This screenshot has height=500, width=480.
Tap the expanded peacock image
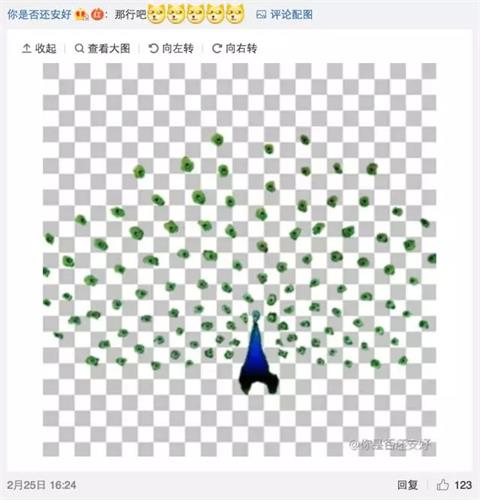coord(239,260)
